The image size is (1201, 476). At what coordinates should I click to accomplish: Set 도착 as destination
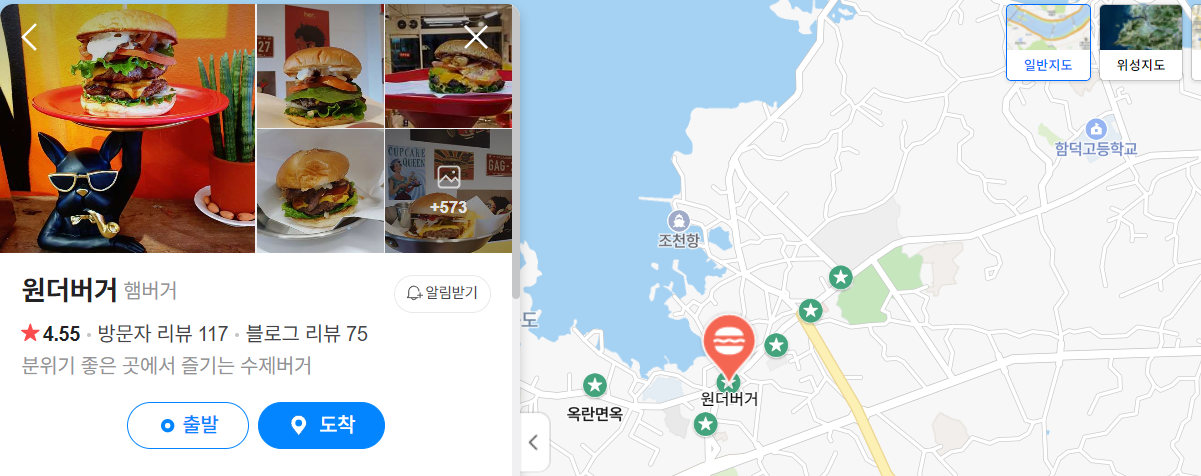tap(321, 426)
